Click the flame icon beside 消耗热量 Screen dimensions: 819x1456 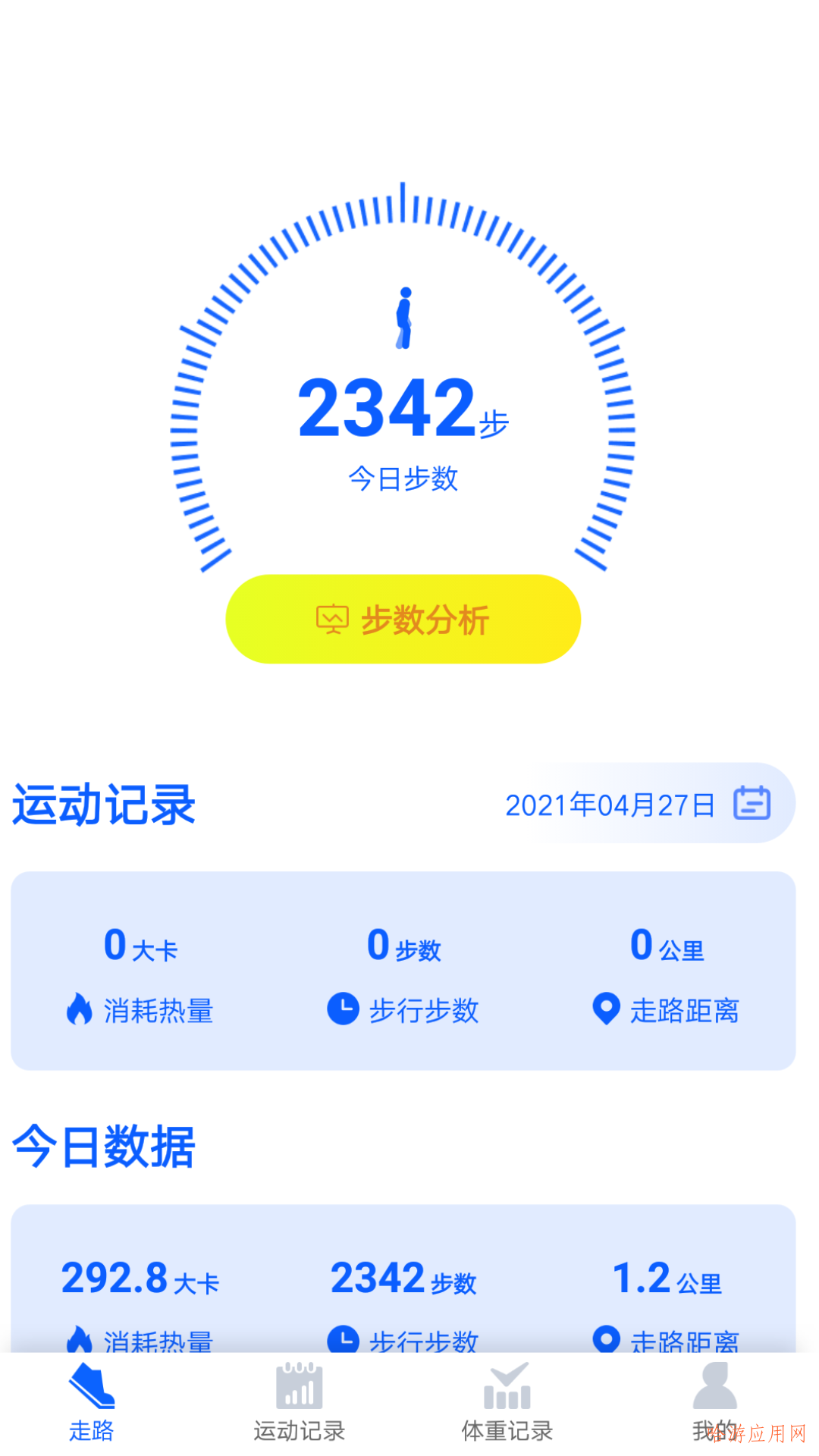tap(80, 1009)
